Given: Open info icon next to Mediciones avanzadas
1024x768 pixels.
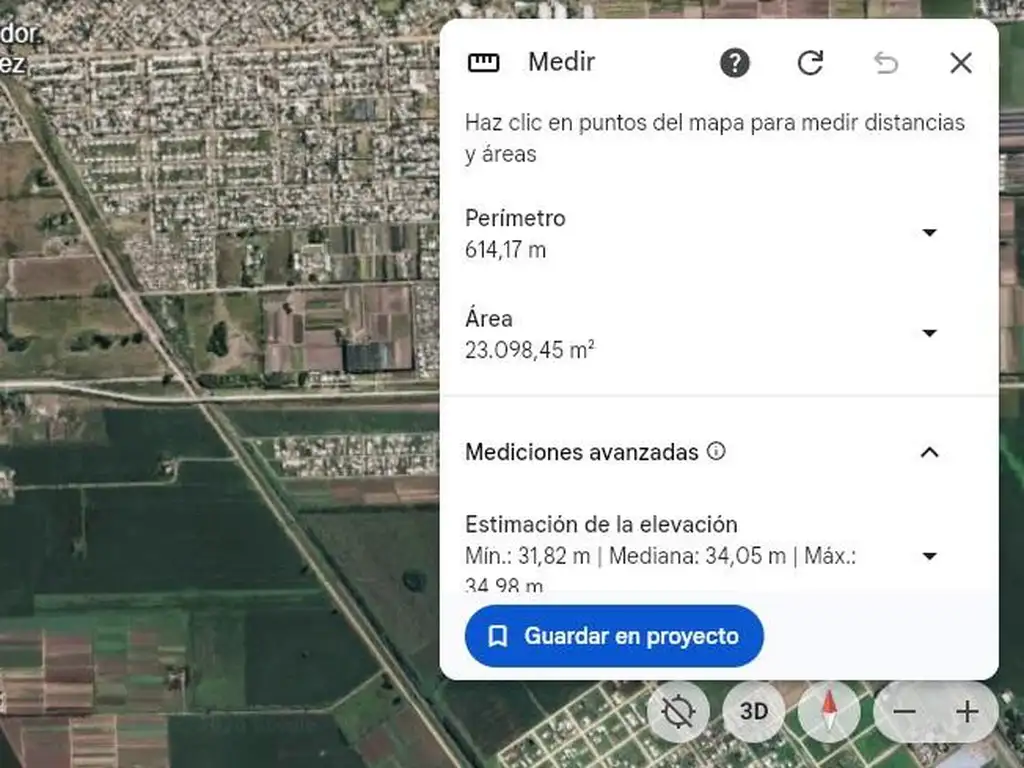Looking at the screenshot, I should [x=716, y=451].
